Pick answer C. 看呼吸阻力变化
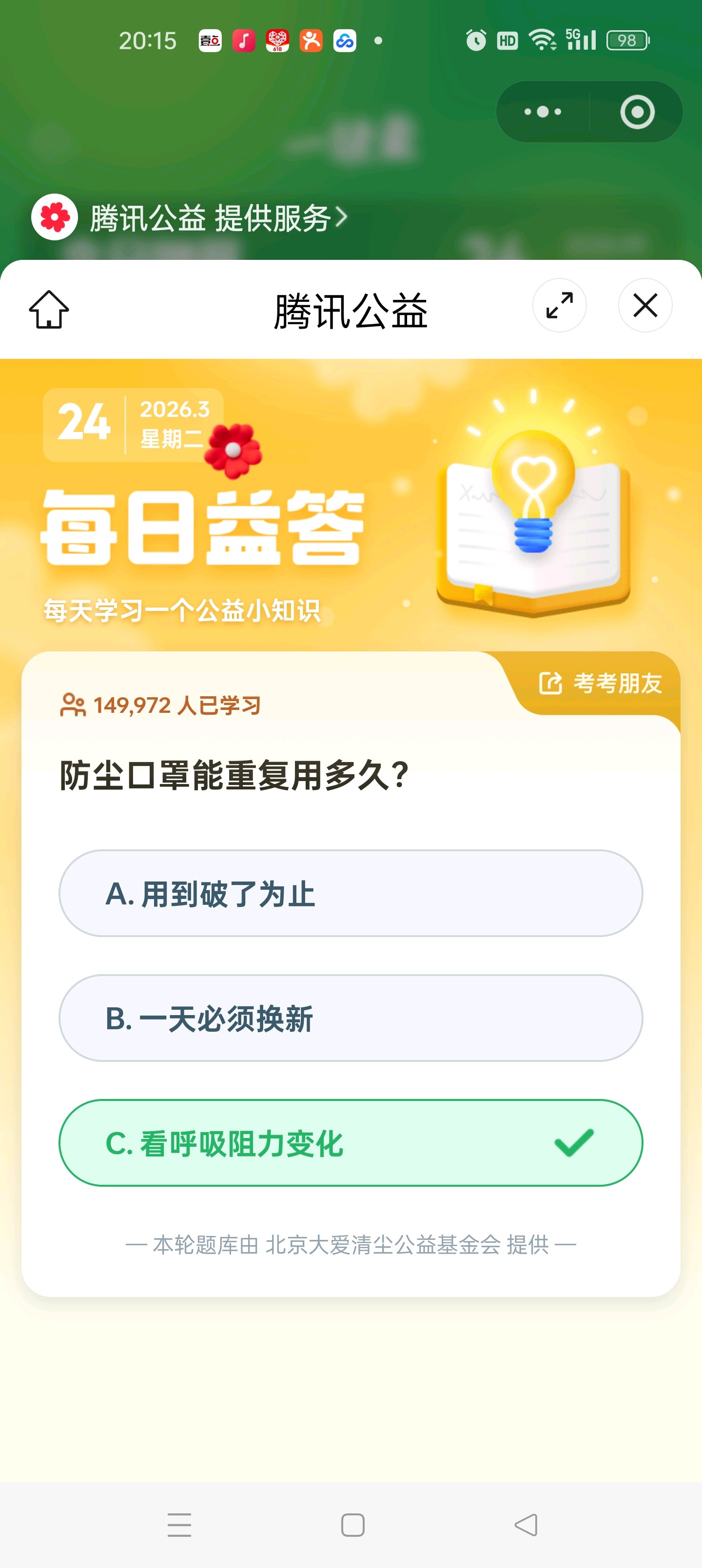Screen dimensions: 702x1568 point(351,1142)
